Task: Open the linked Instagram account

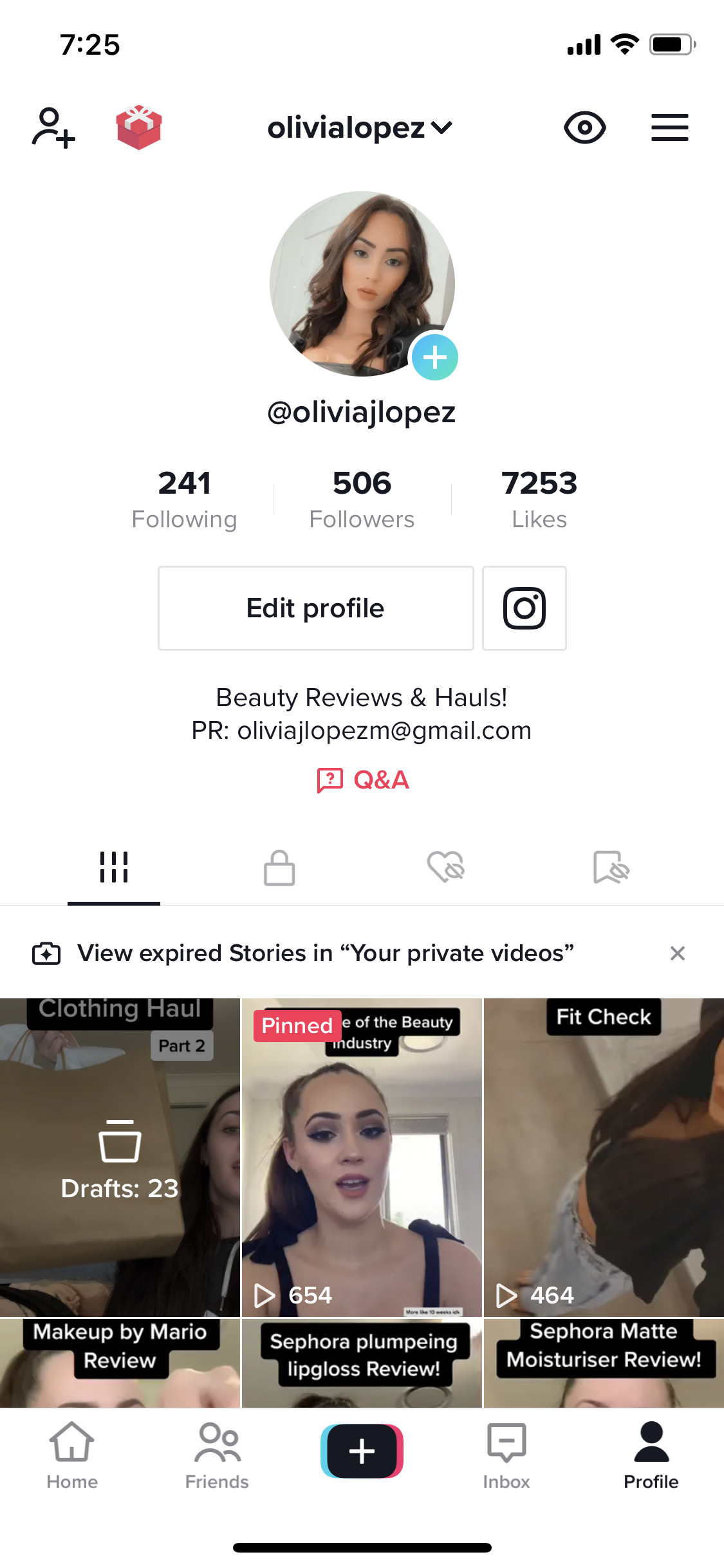Action: (524, 608)
